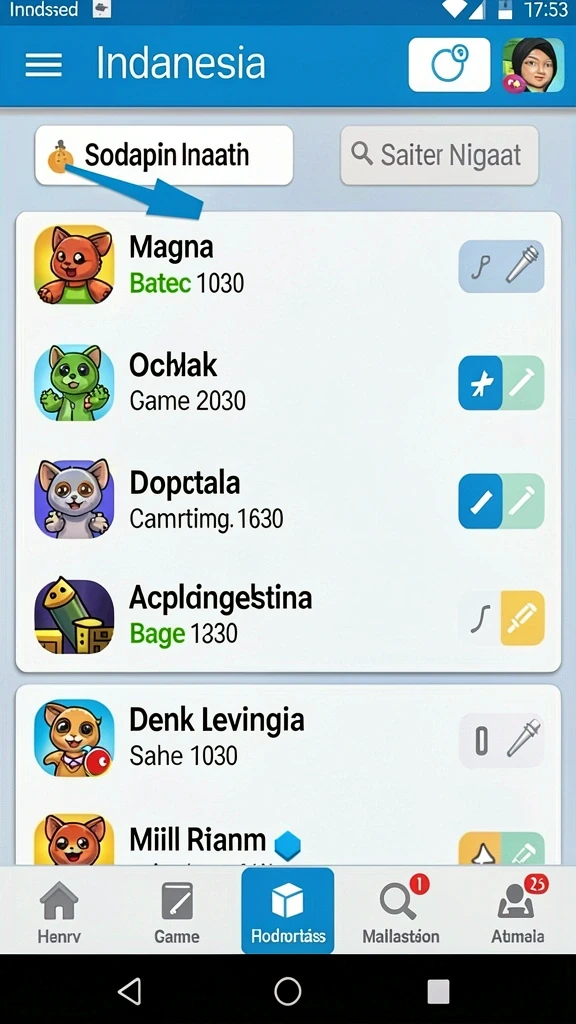This screenshot has height=1024, width=576.
Task: Tap the yellow button beside Acpldingestina
Action: pos(522,618)
